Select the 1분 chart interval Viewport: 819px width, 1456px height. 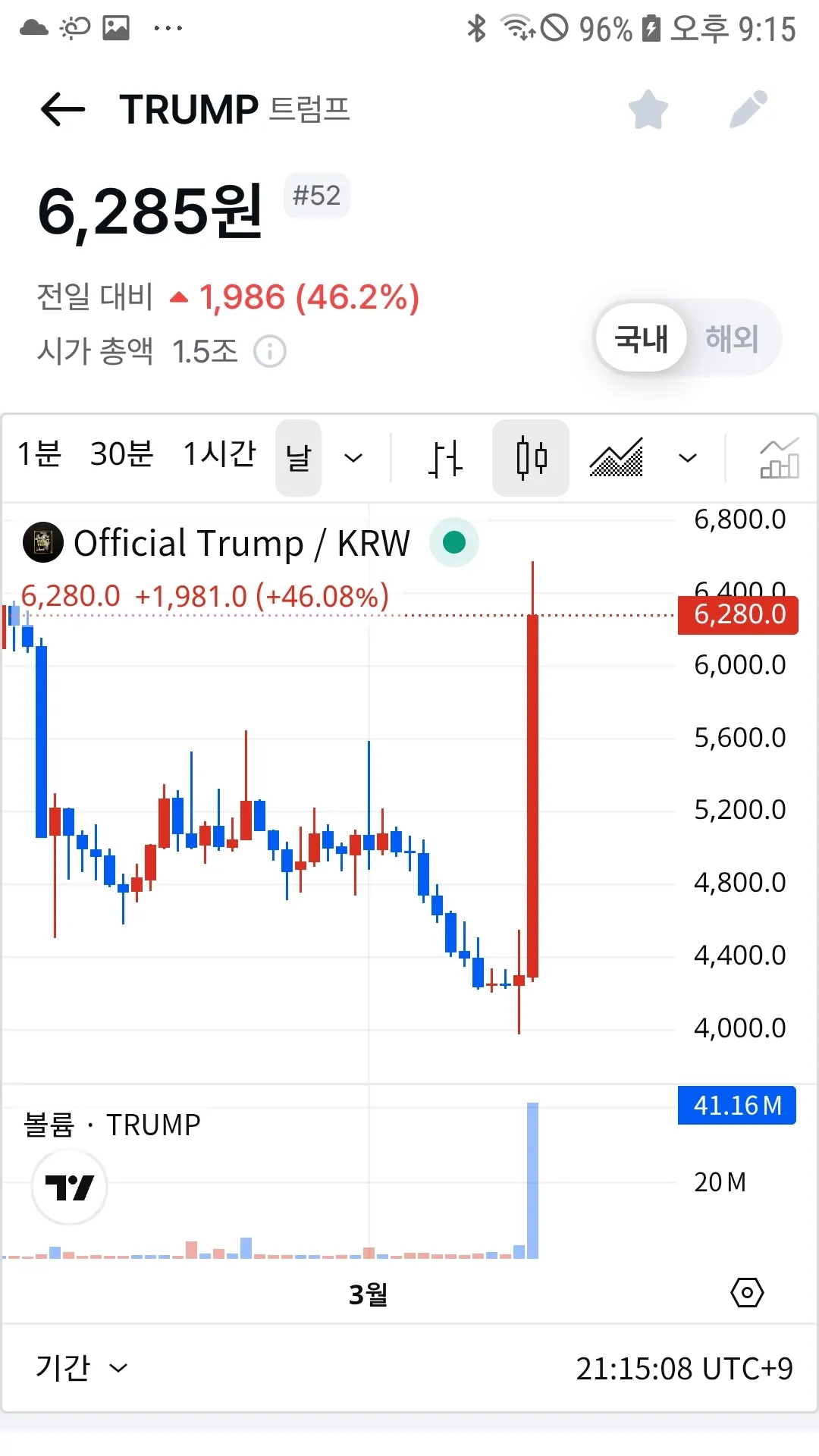pyautogui.click(x=39, y=455)
